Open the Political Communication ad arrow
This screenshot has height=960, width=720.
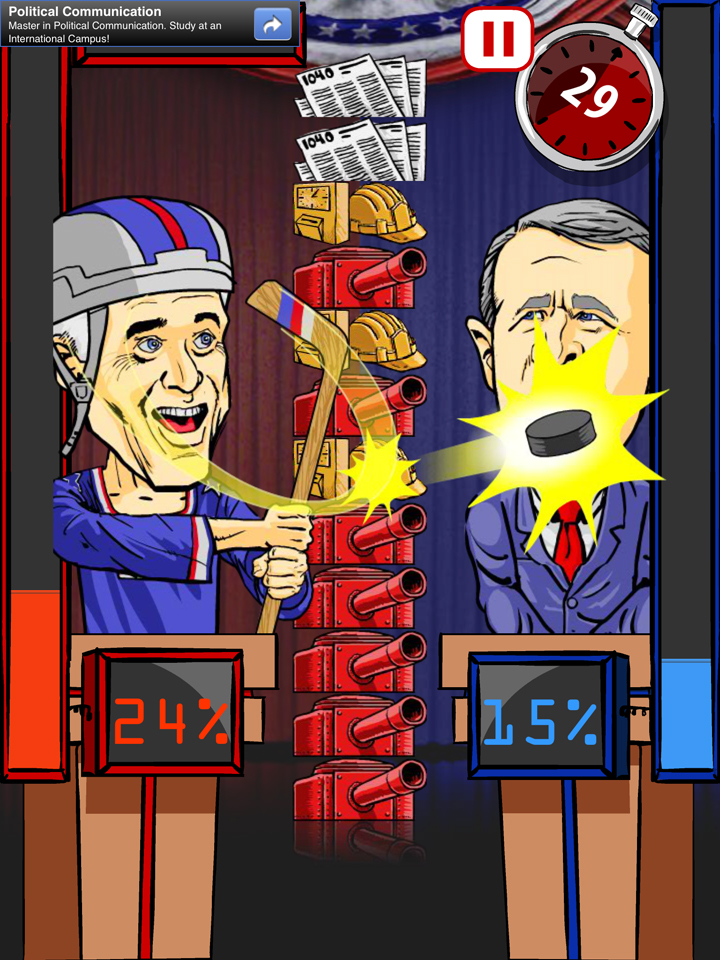[272, 24]
